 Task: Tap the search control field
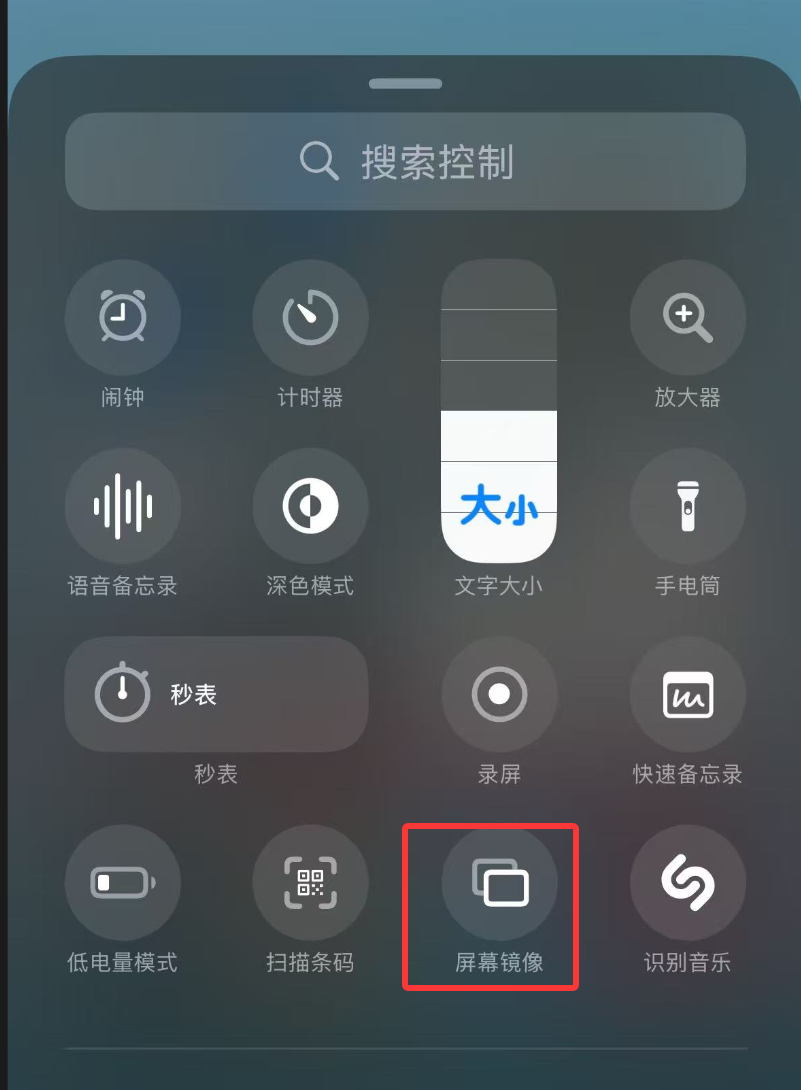[405, 160]
